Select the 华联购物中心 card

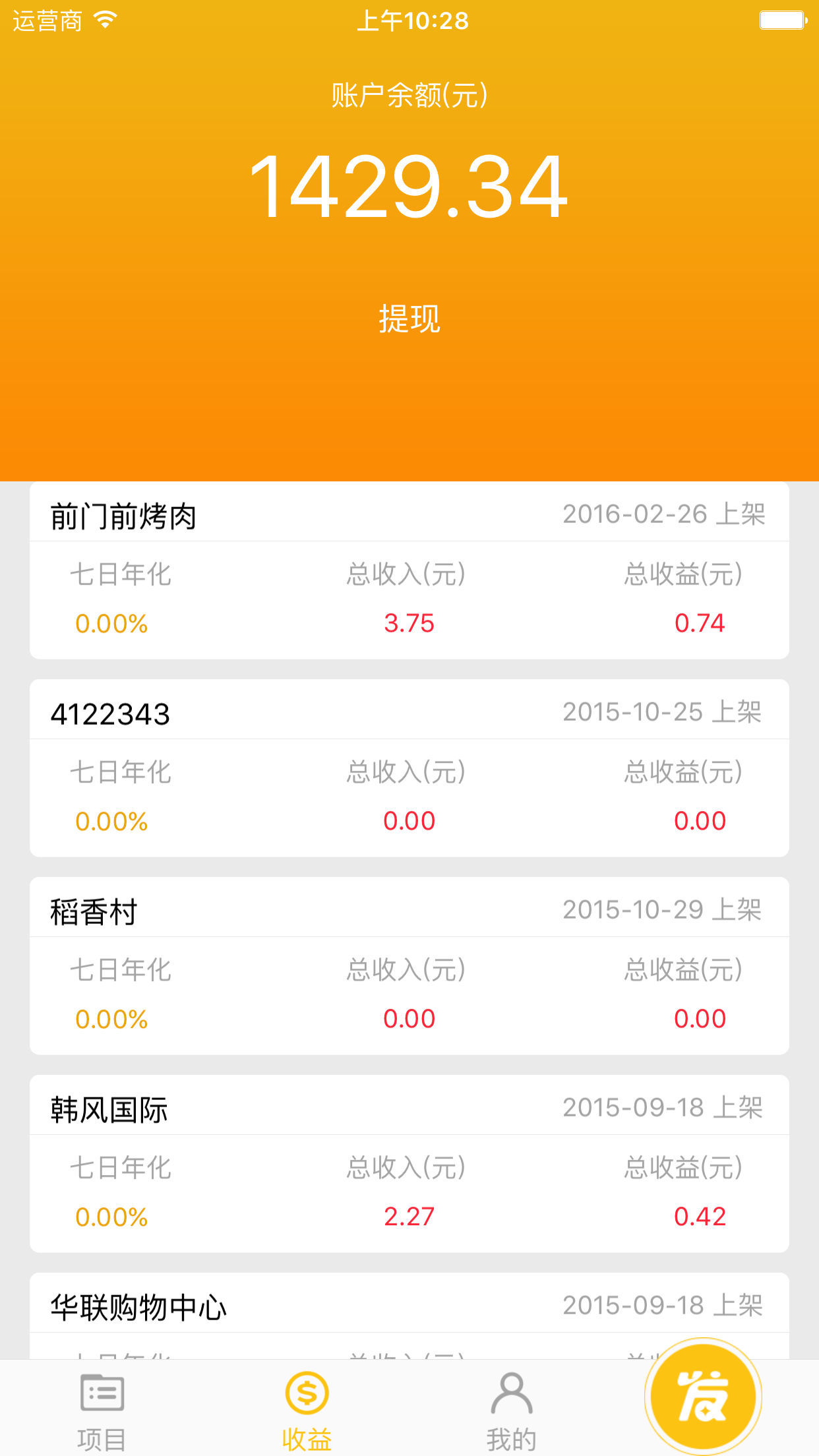click(330, 1309)
